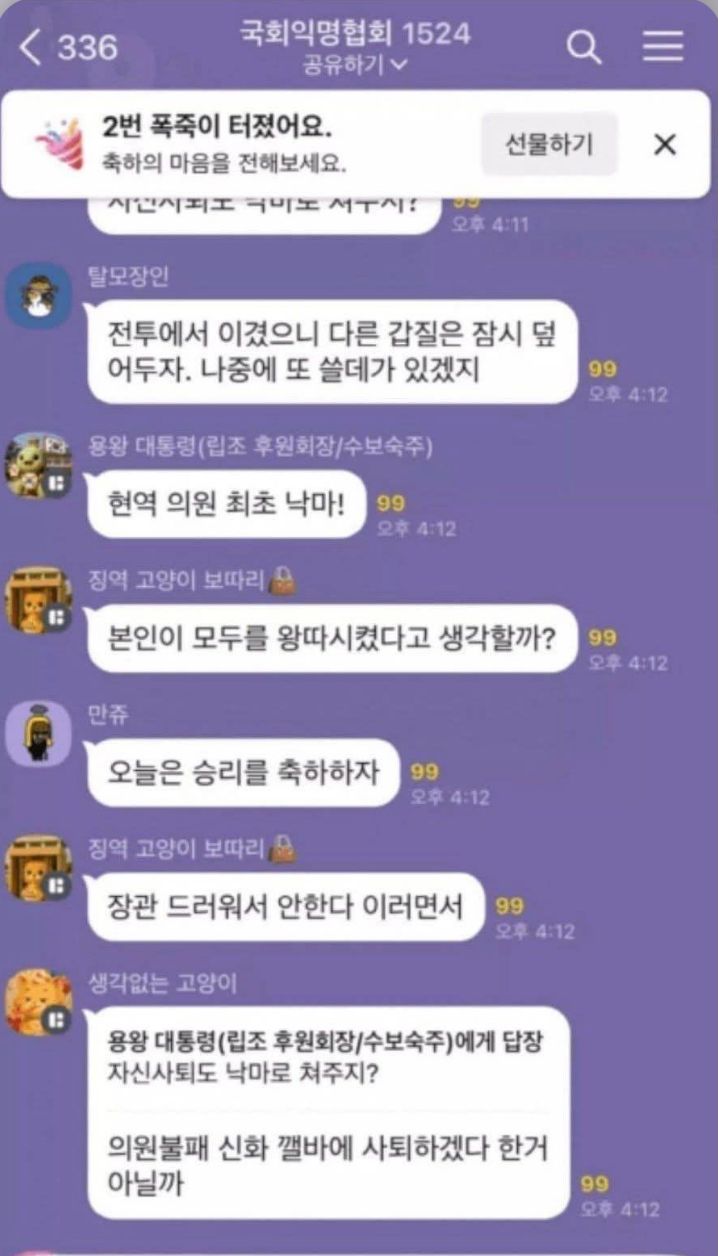Open 탈모장인's profile picture
Viewport: 718px width, 1256px height.
[x=38, y=297]
